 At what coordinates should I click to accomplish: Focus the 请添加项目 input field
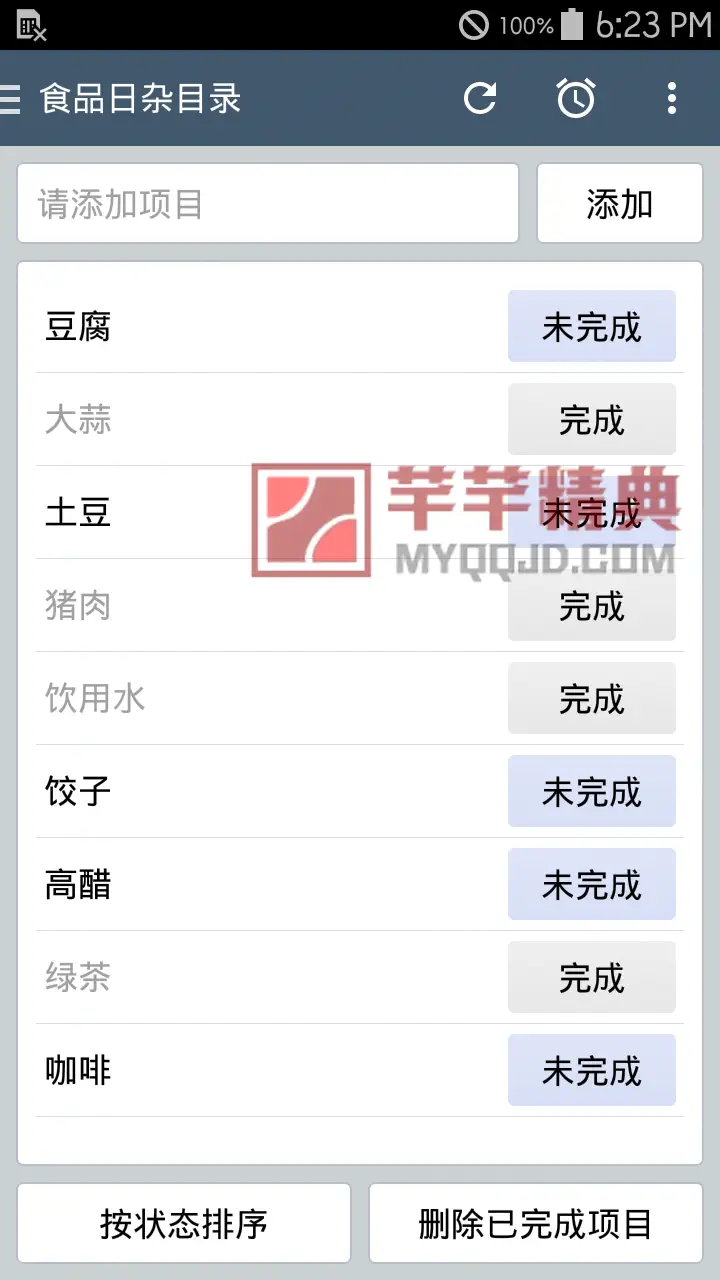pos(268,204)
